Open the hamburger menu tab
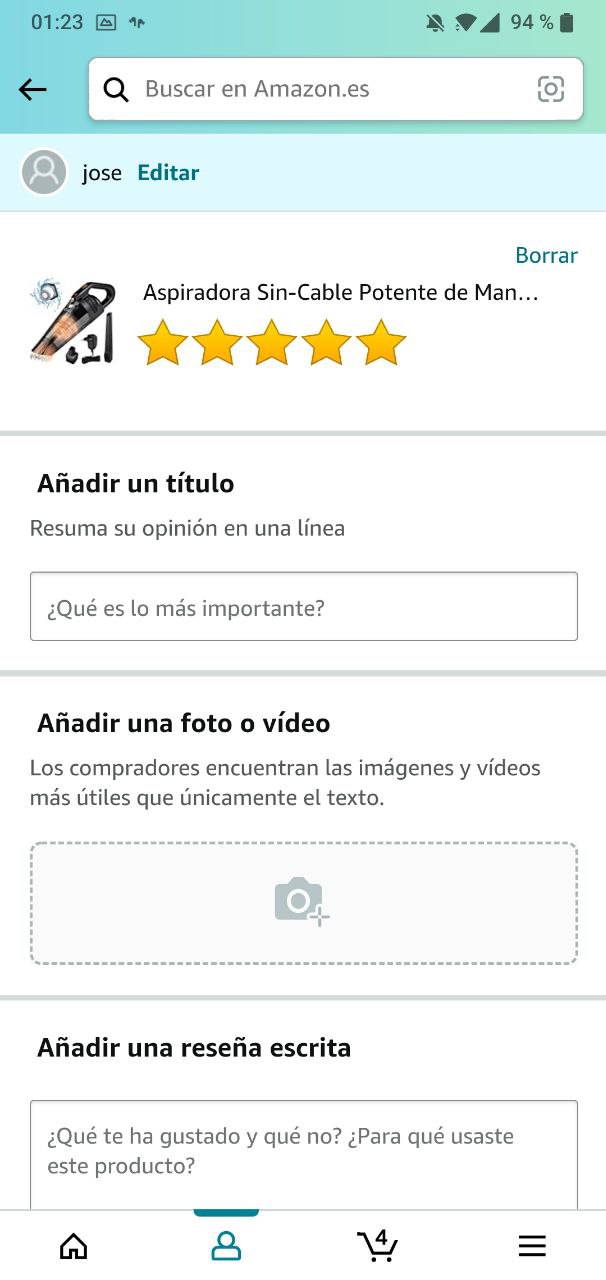 click(532, 1246)
